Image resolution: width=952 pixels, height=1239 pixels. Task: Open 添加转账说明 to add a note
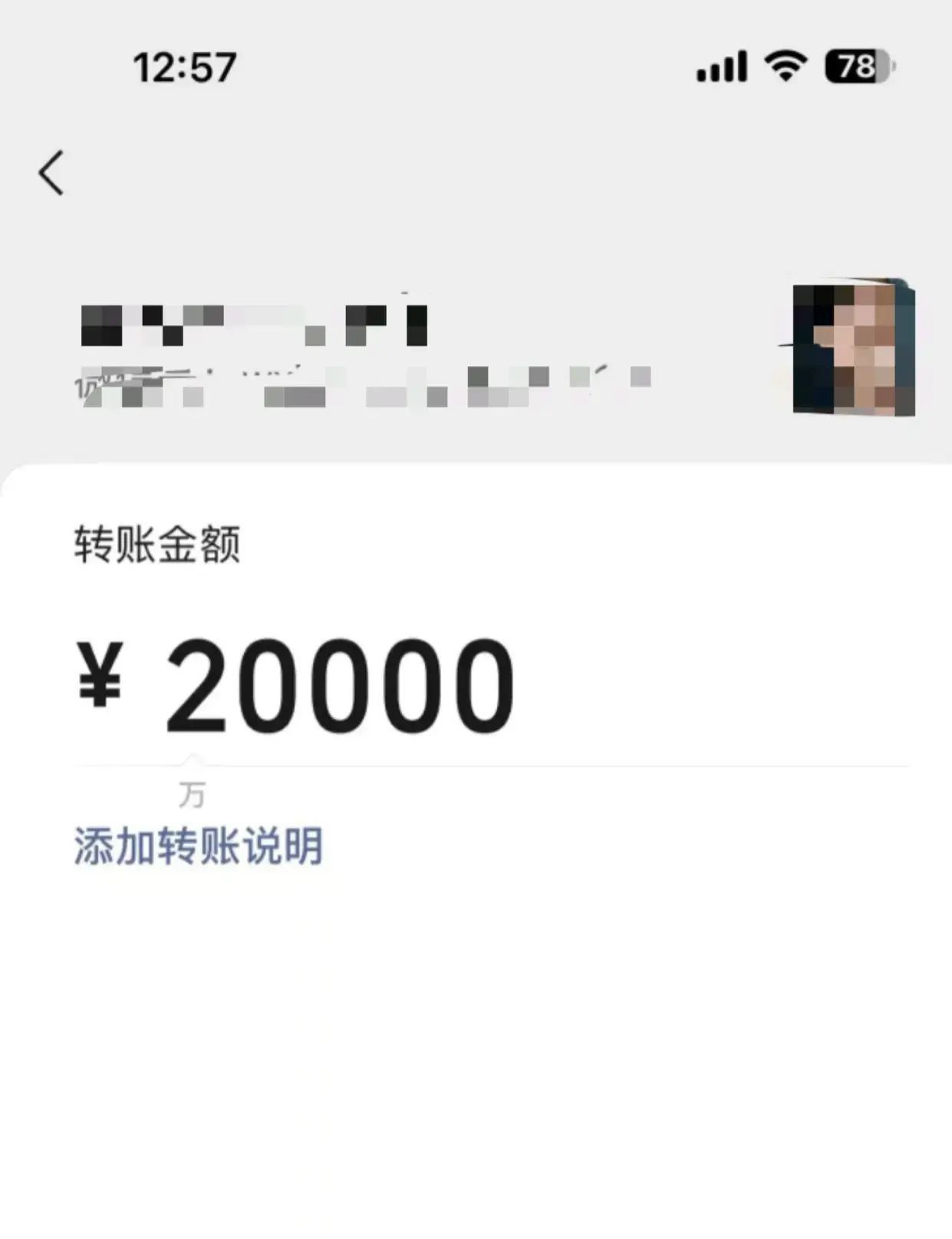(198, 847)
